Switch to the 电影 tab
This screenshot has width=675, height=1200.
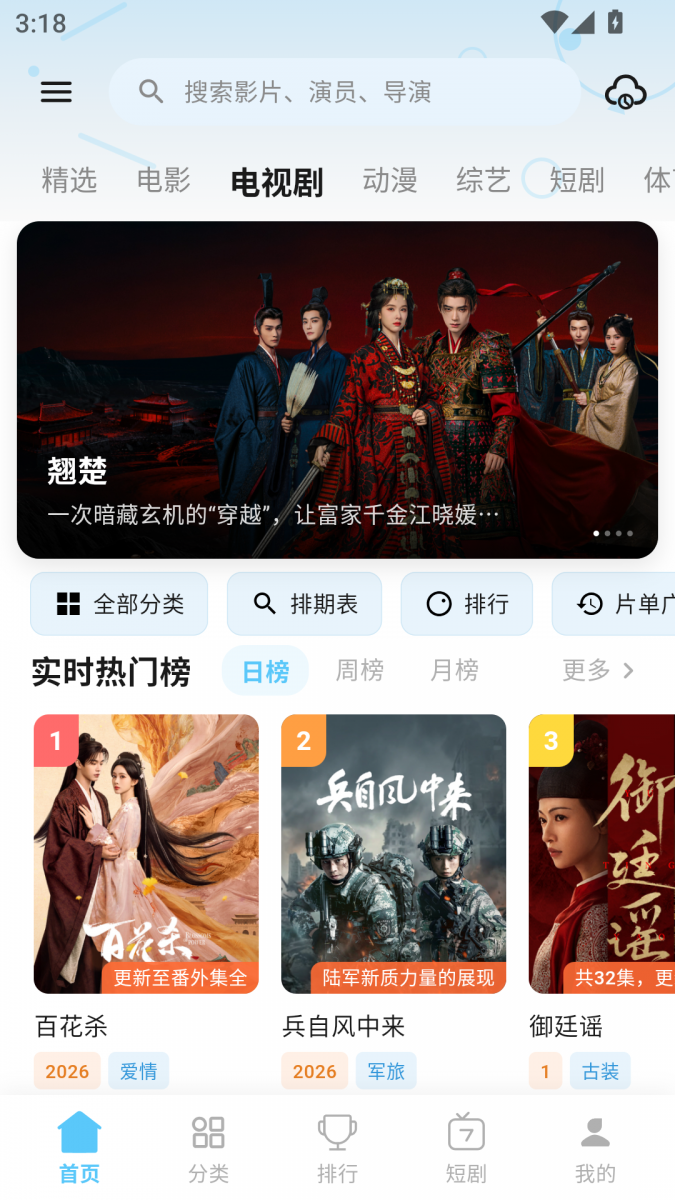pyautogui.click(x=164, y=180)
